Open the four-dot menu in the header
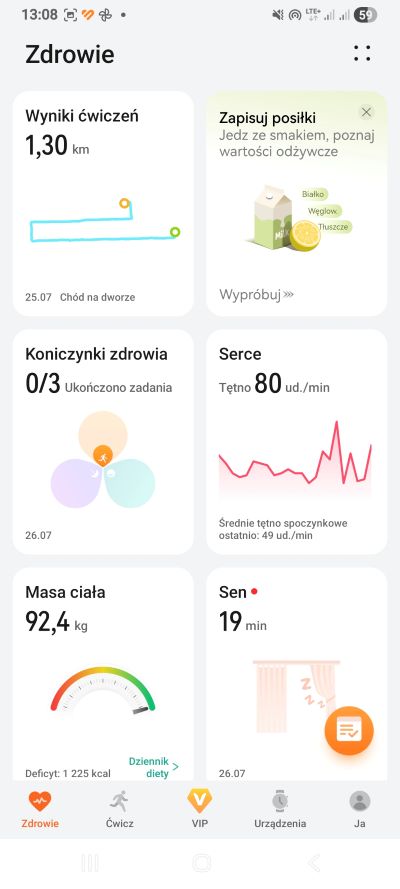Viewport: 400px width, 889px height. tap(362, 53)
